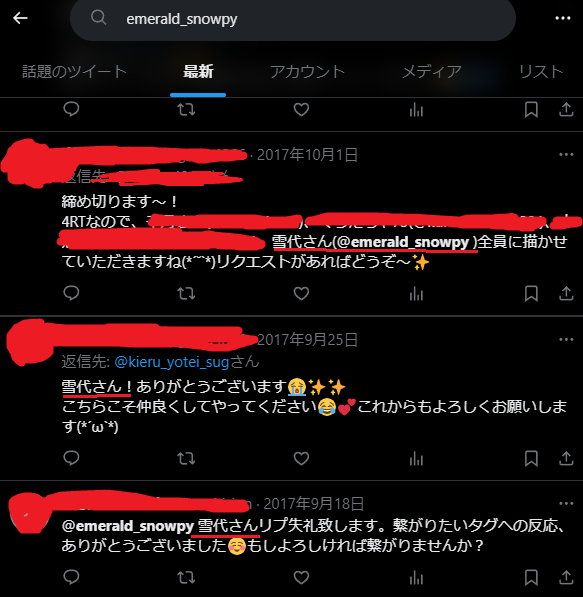
Task: Reply to the 2017年9月25日 tweet
Action: 71,458
